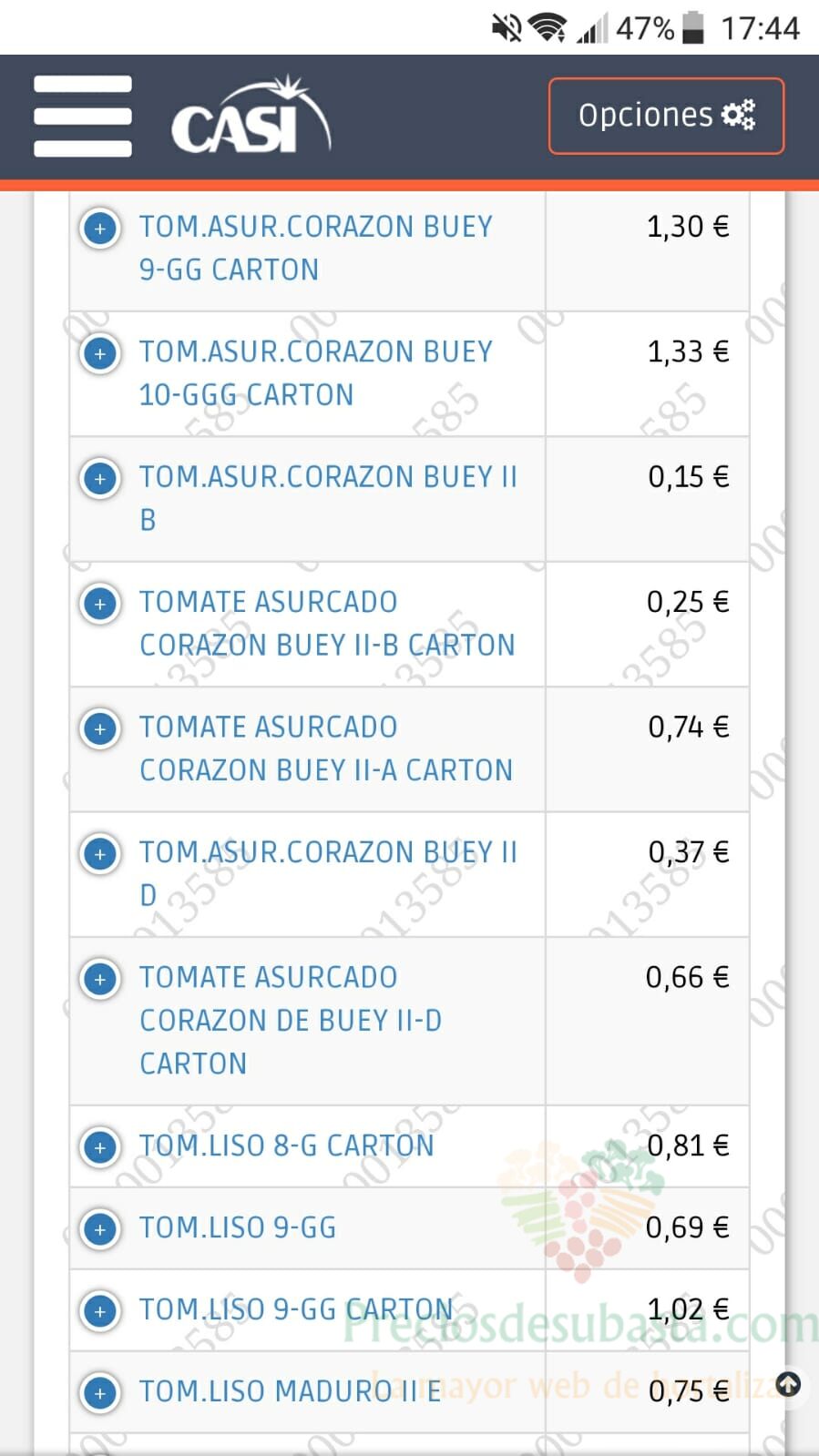Expand the TOM.ASUR.CORAZON BUEY 10-GGG CARTON row
The height and width of the screenshot is (1456, 819).
(x=100, y=353)
